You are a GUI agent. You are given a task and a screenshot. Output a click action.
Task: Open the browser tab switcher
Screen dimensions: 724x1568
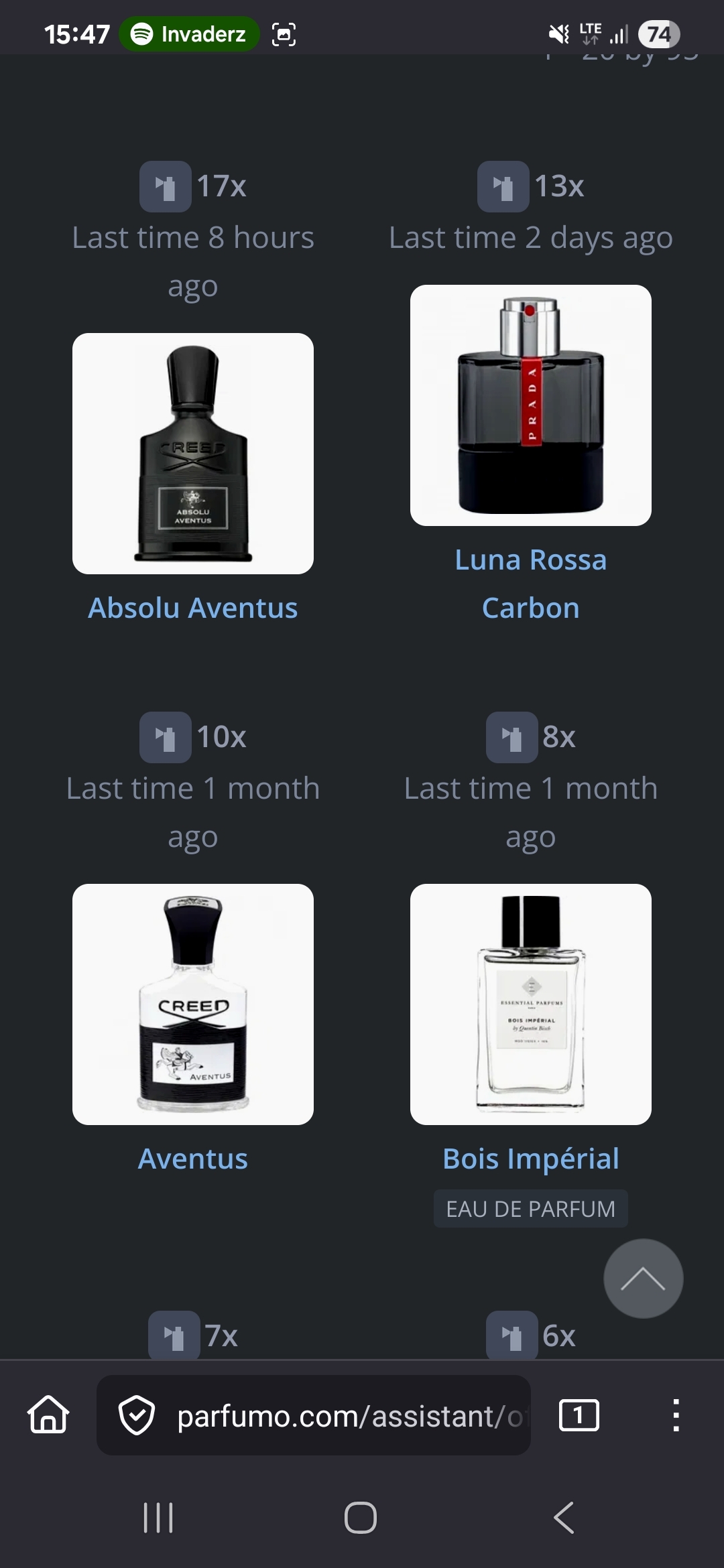579,1415
